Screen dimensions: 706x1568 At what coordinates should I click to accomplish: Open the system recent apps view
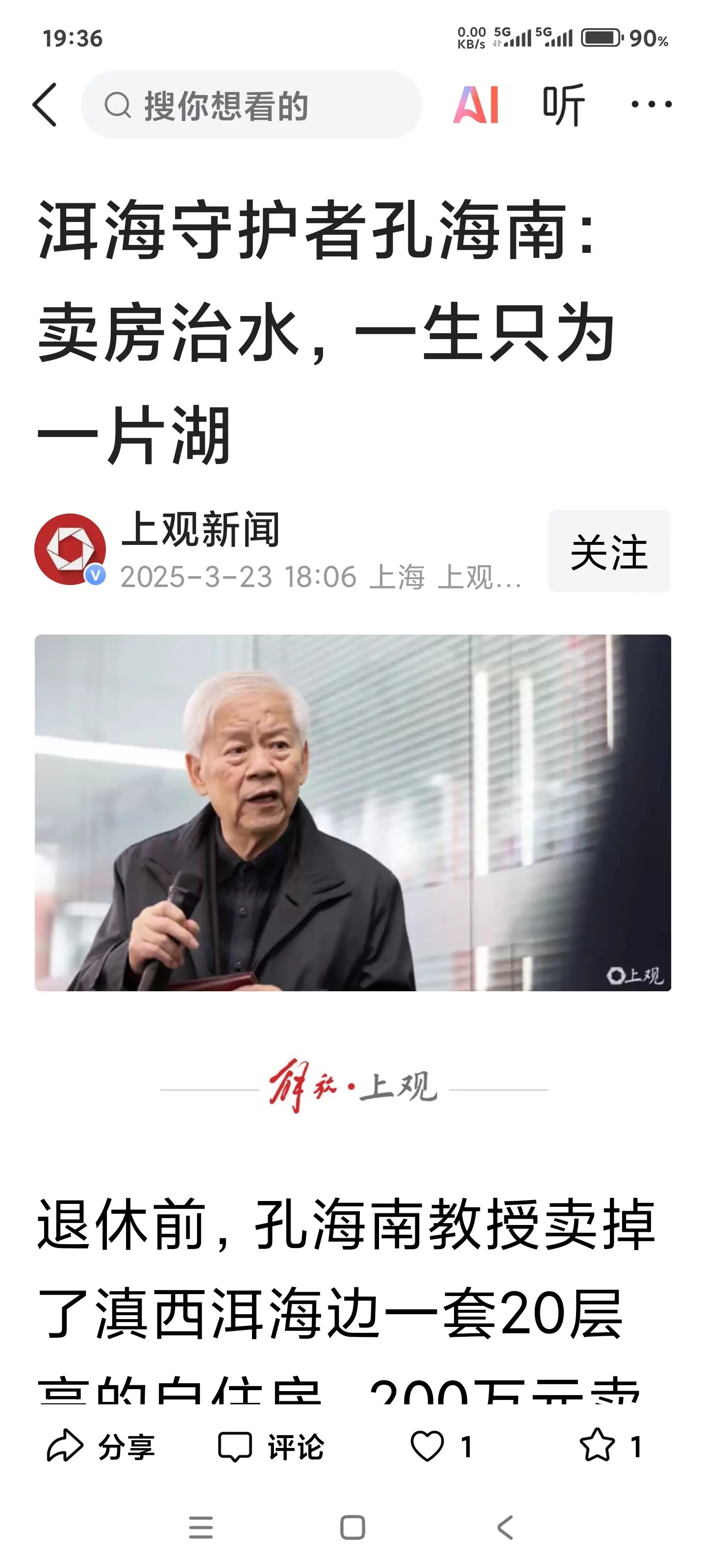coord(201,1527)
